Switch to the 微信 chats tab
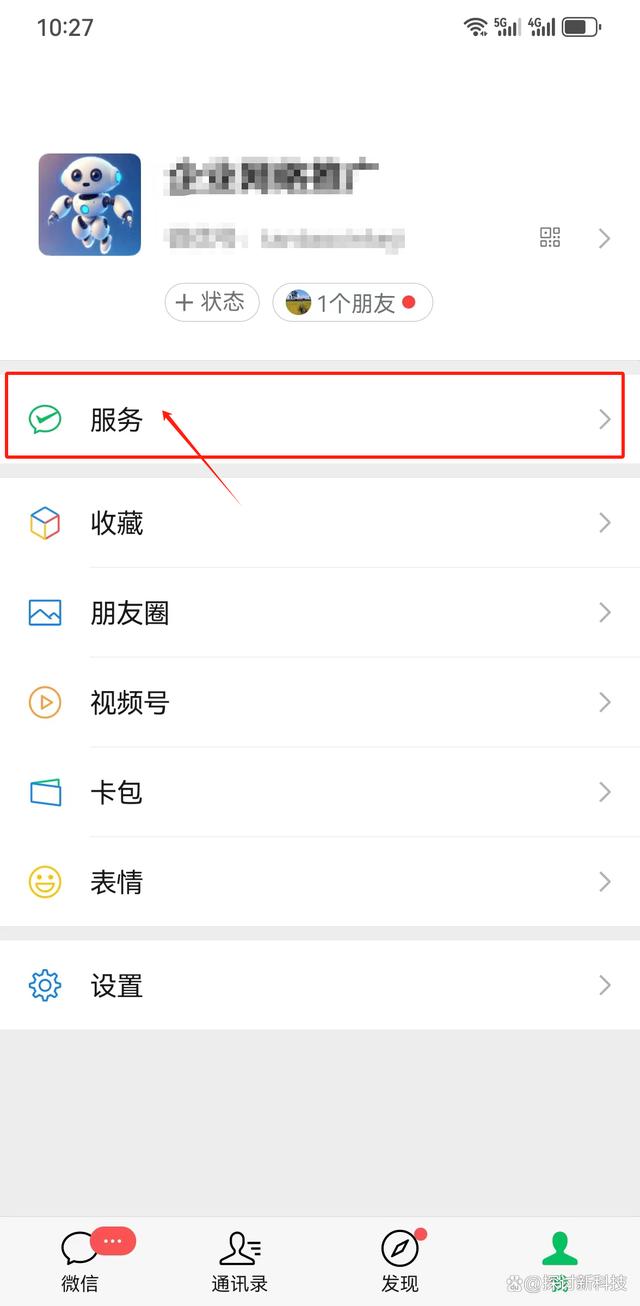The height and width of the screenshot is (1306, 640). tap(80, 1260)
